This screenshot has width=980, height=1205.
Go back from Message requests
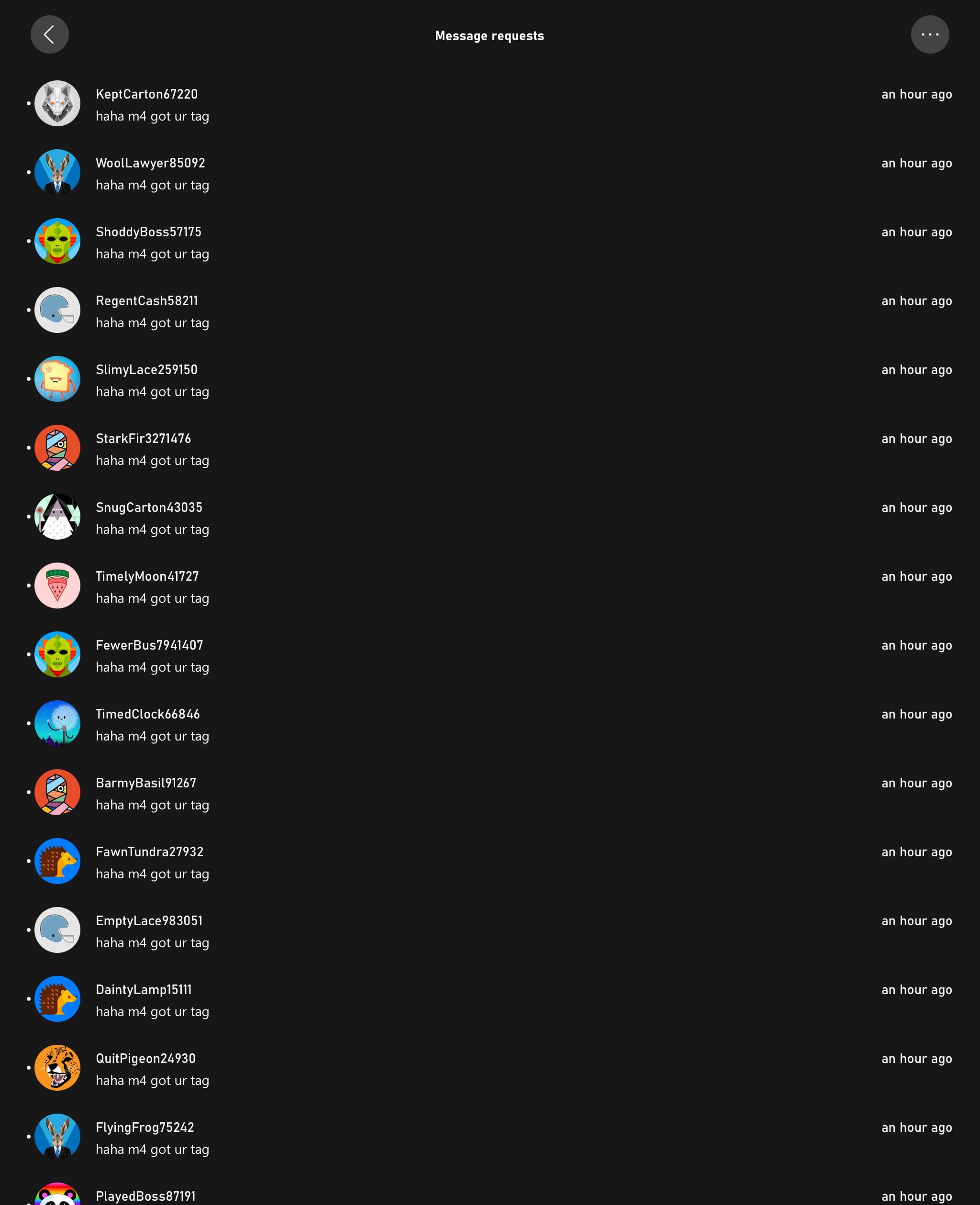click(x=50, y=34)
